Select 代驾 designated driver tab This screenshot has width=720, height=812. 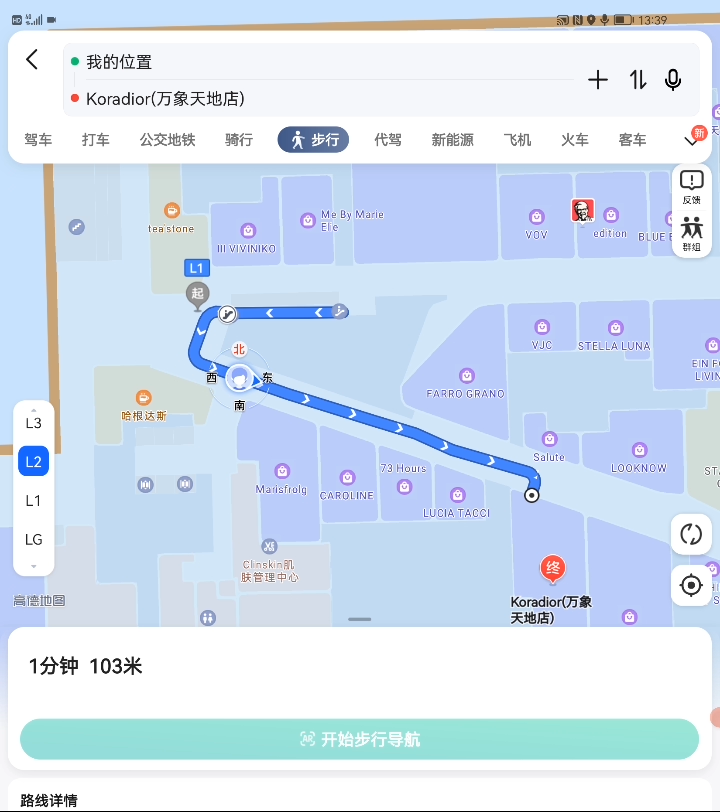point(388,140)
